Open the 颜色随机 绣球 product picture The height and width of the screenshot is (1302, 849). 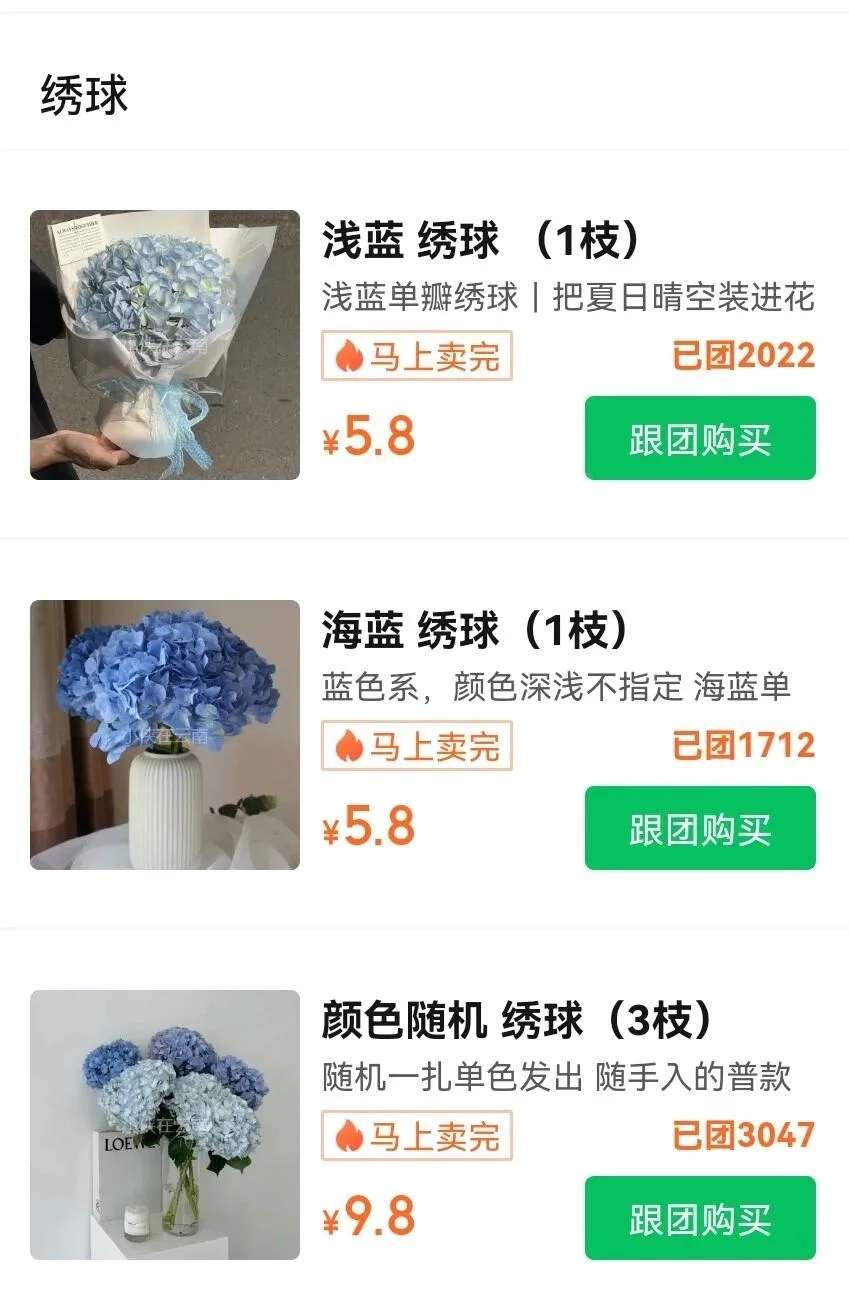[x=165, y=1125]
